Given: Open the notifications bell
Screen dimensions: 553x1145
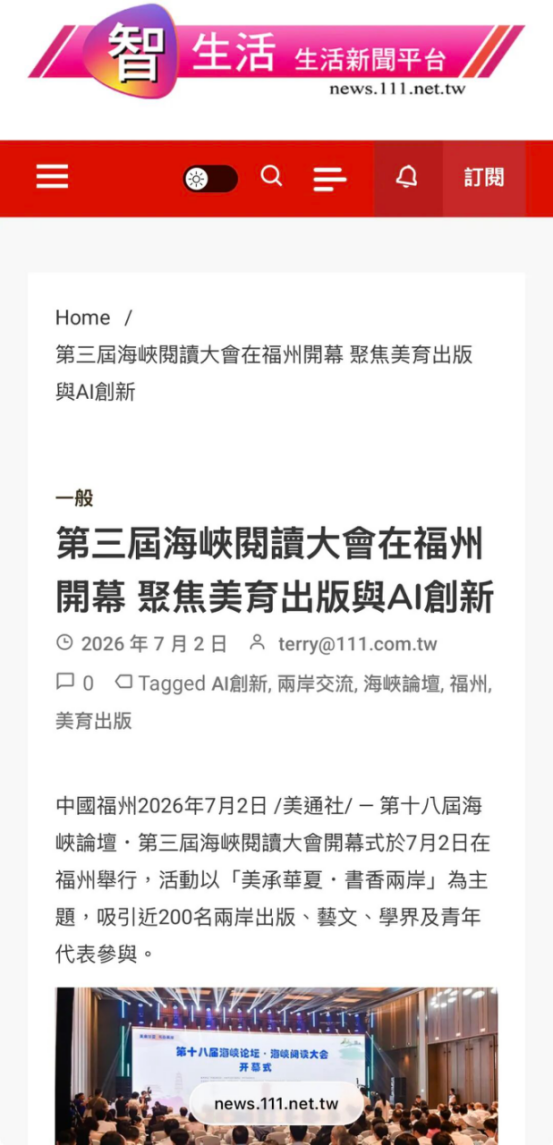Looking at the screenshot, I should click(x=408, y=178).
